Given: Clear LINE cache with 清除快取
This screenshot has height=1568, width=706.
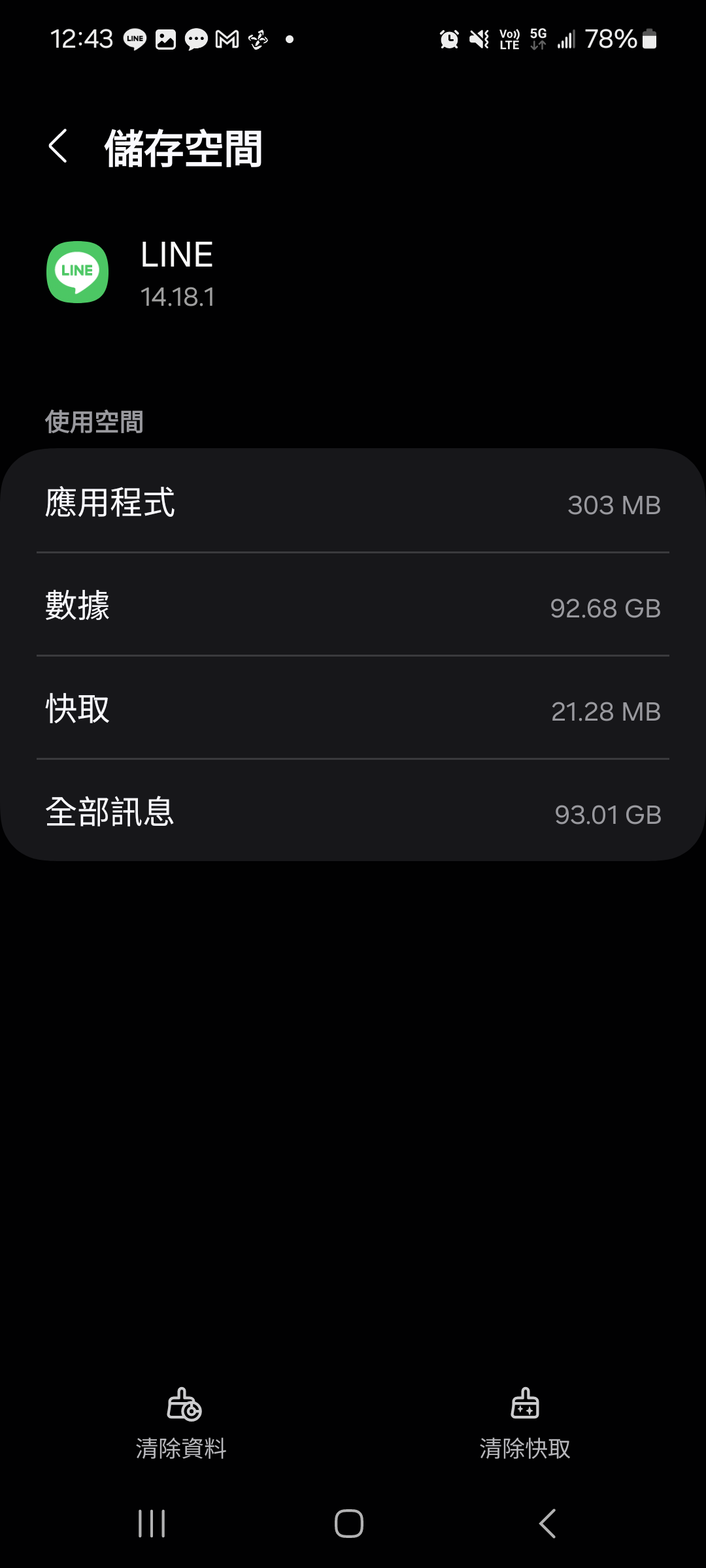Looking at the screenshot, I should 525,1424.
